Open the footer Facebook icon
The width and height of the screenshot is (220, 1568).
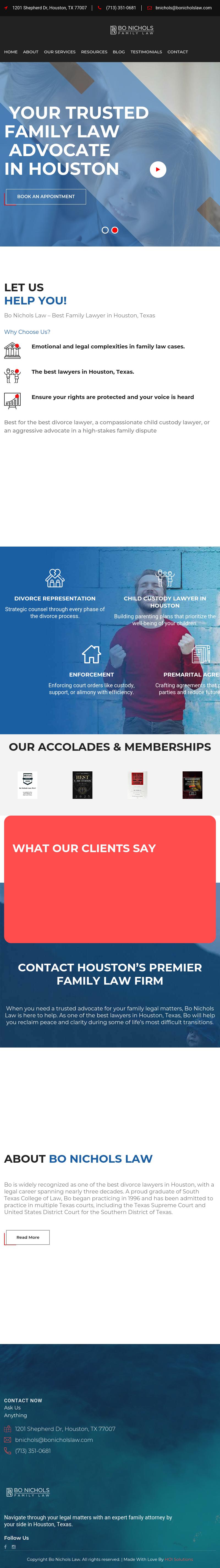[5, 1547]
